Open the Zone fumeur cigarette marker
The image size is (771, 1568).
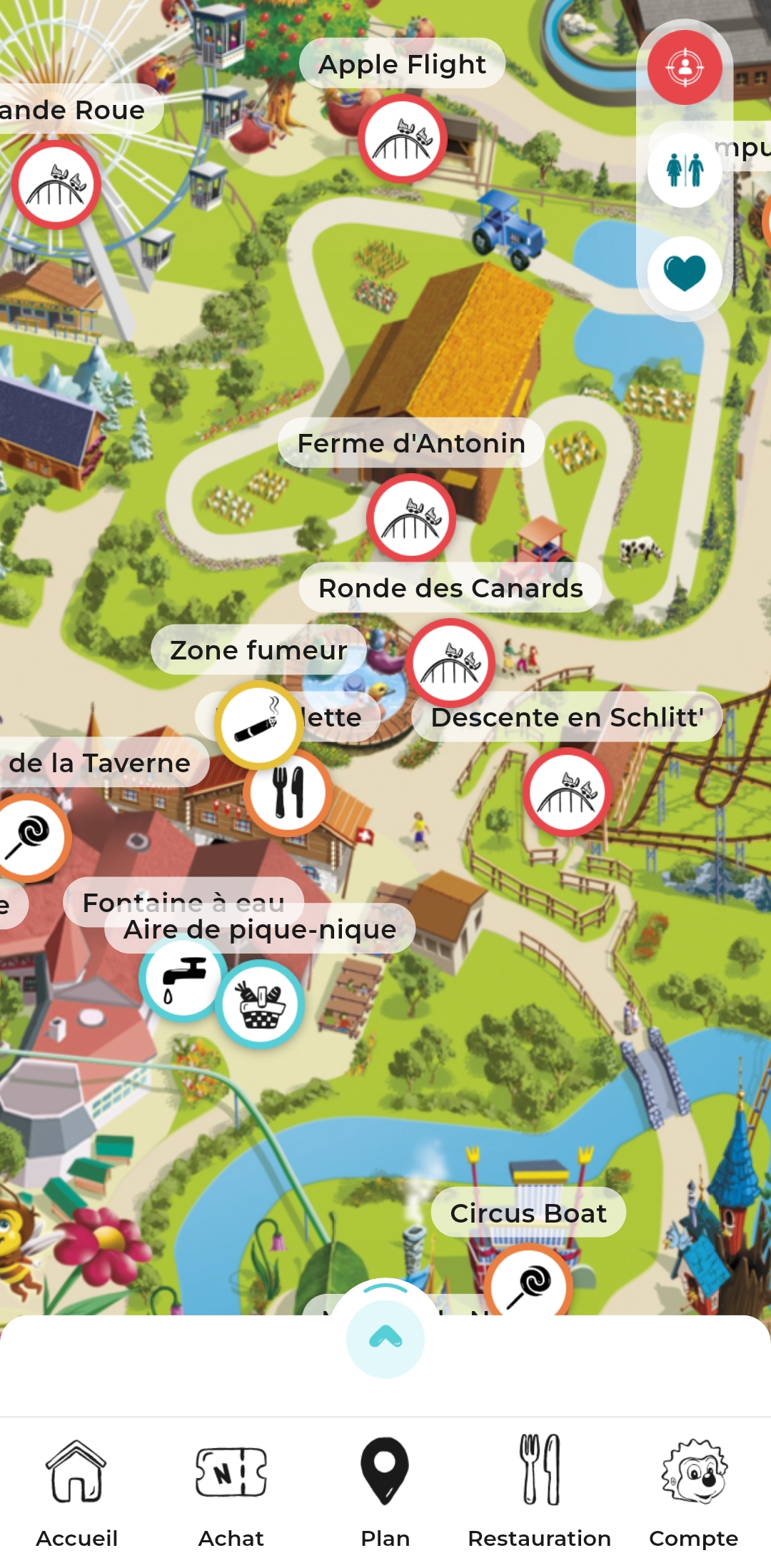tap(258, 724)
